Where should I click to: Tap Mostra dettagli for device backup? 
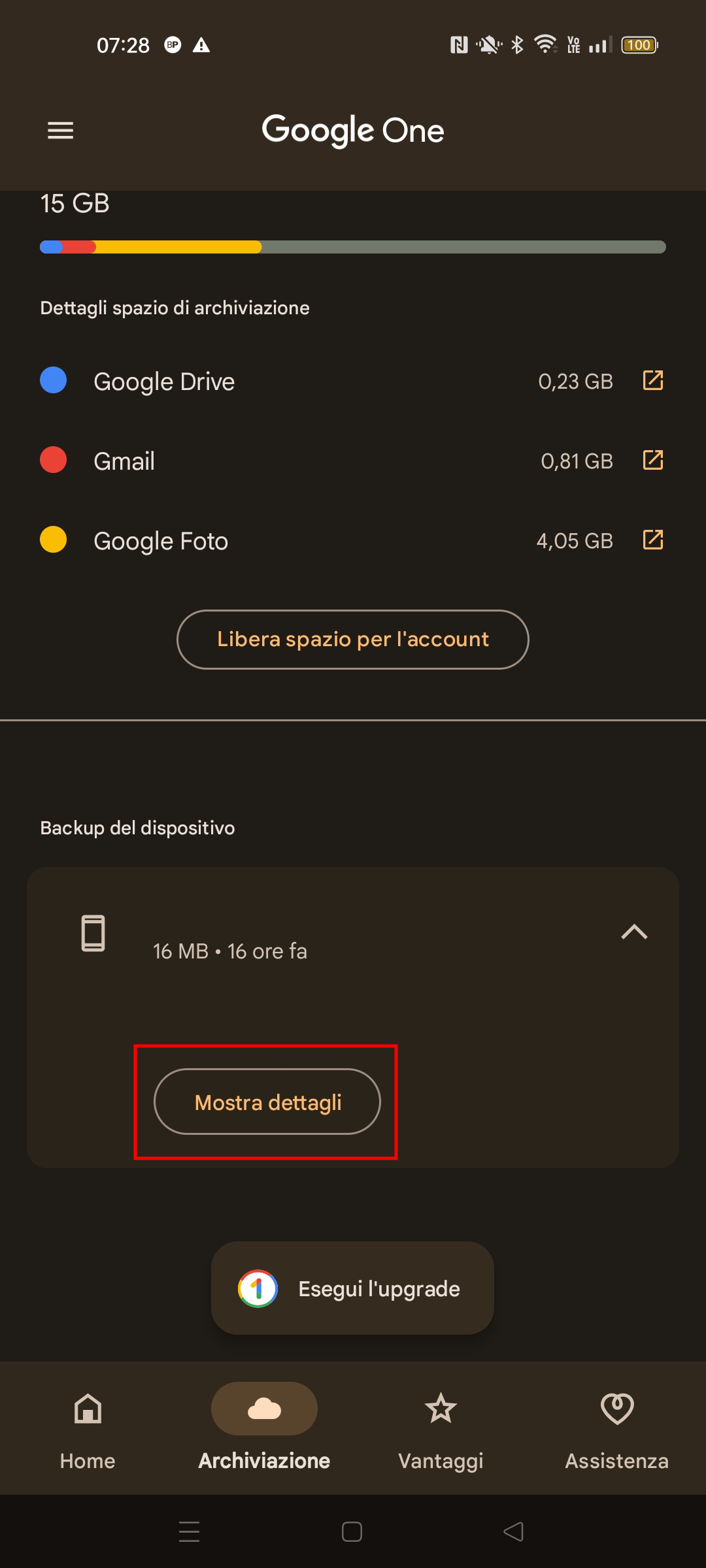pos(267,1102)
